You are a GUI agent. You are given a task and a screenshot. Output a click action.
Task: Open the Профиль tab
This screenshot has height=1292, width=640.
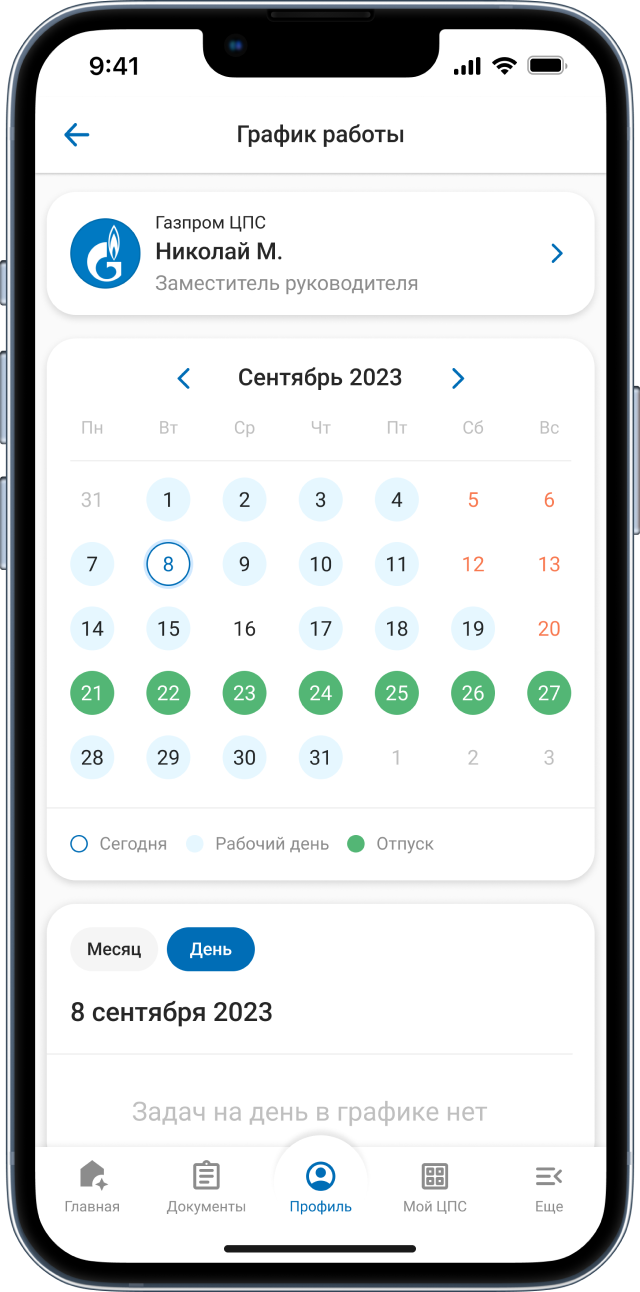click(321, 1187)
